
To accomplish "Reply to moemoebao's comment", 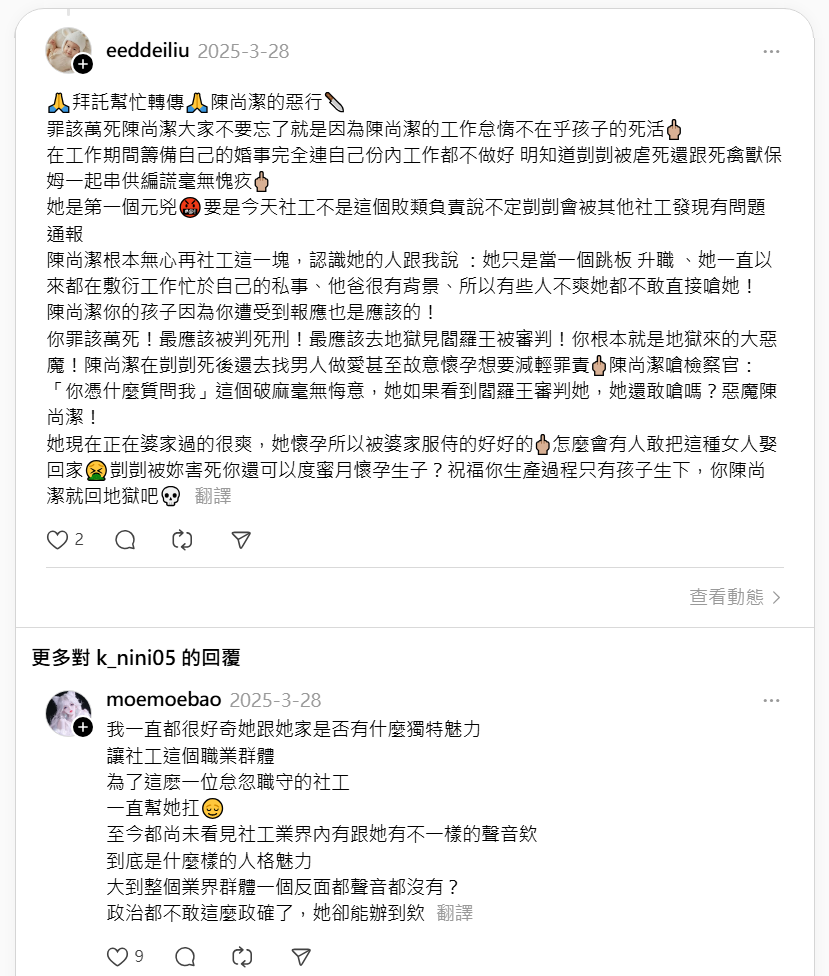I will pos(184,957).
